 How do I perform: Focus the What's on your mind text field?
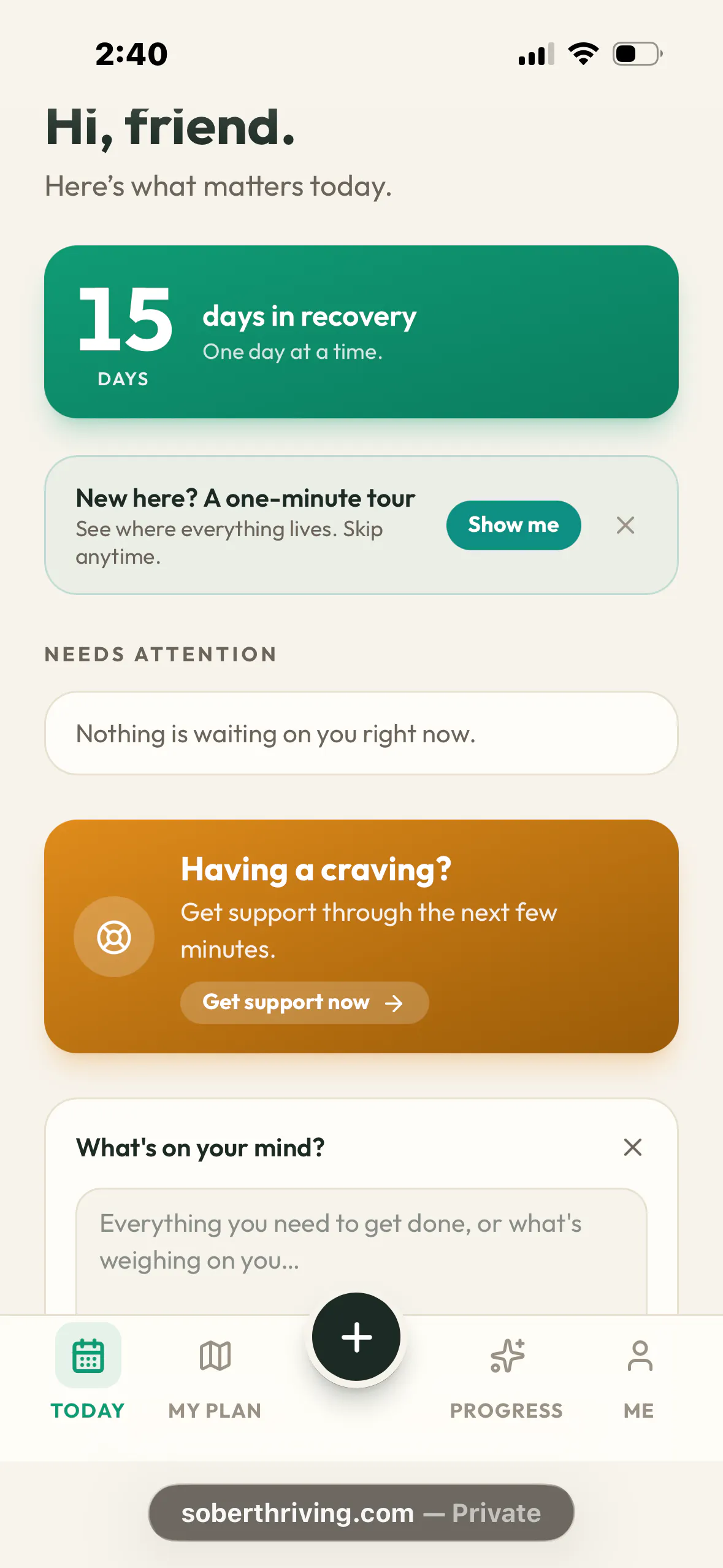pos(361,1250)
